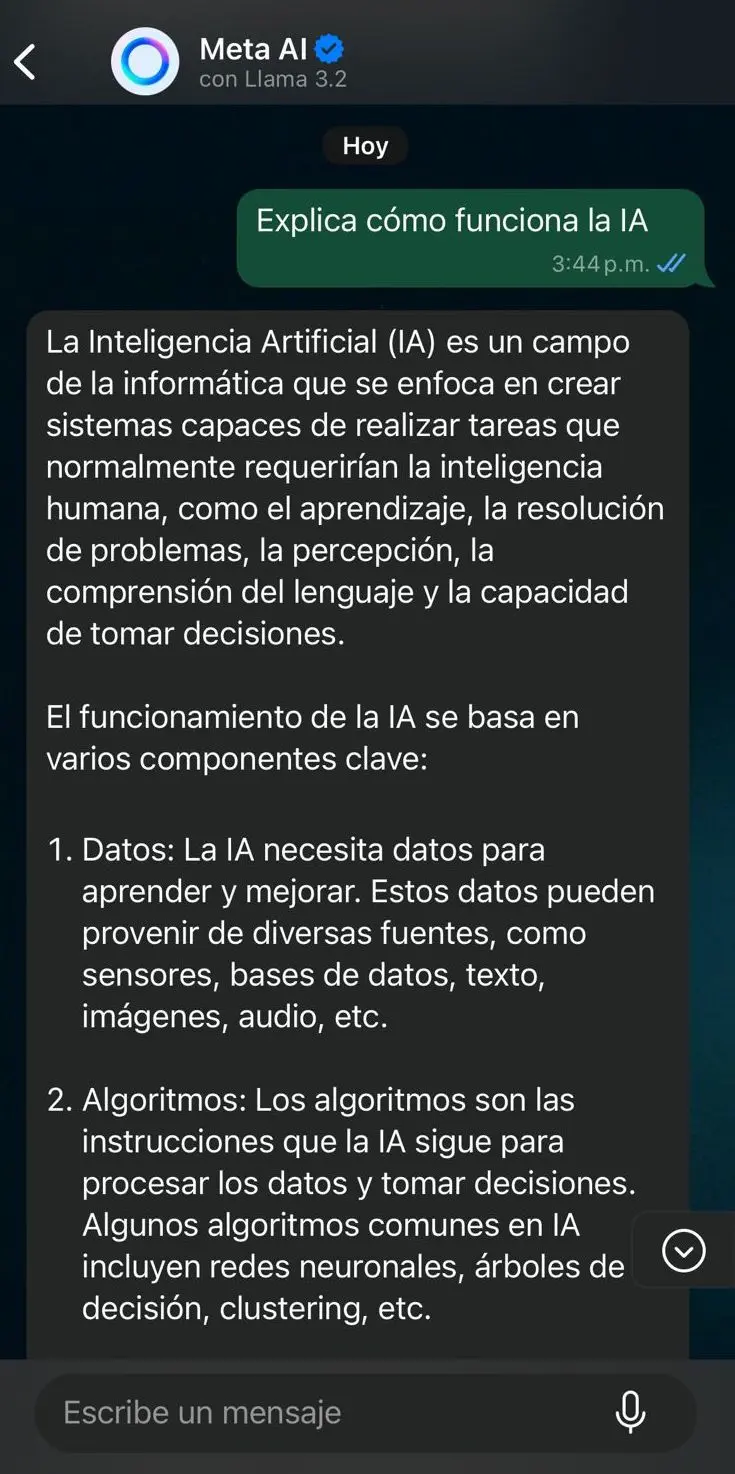This screenshot has height=1474, width=735.
Task: Tap the microphone to record voice
Action: (630, 1412)
